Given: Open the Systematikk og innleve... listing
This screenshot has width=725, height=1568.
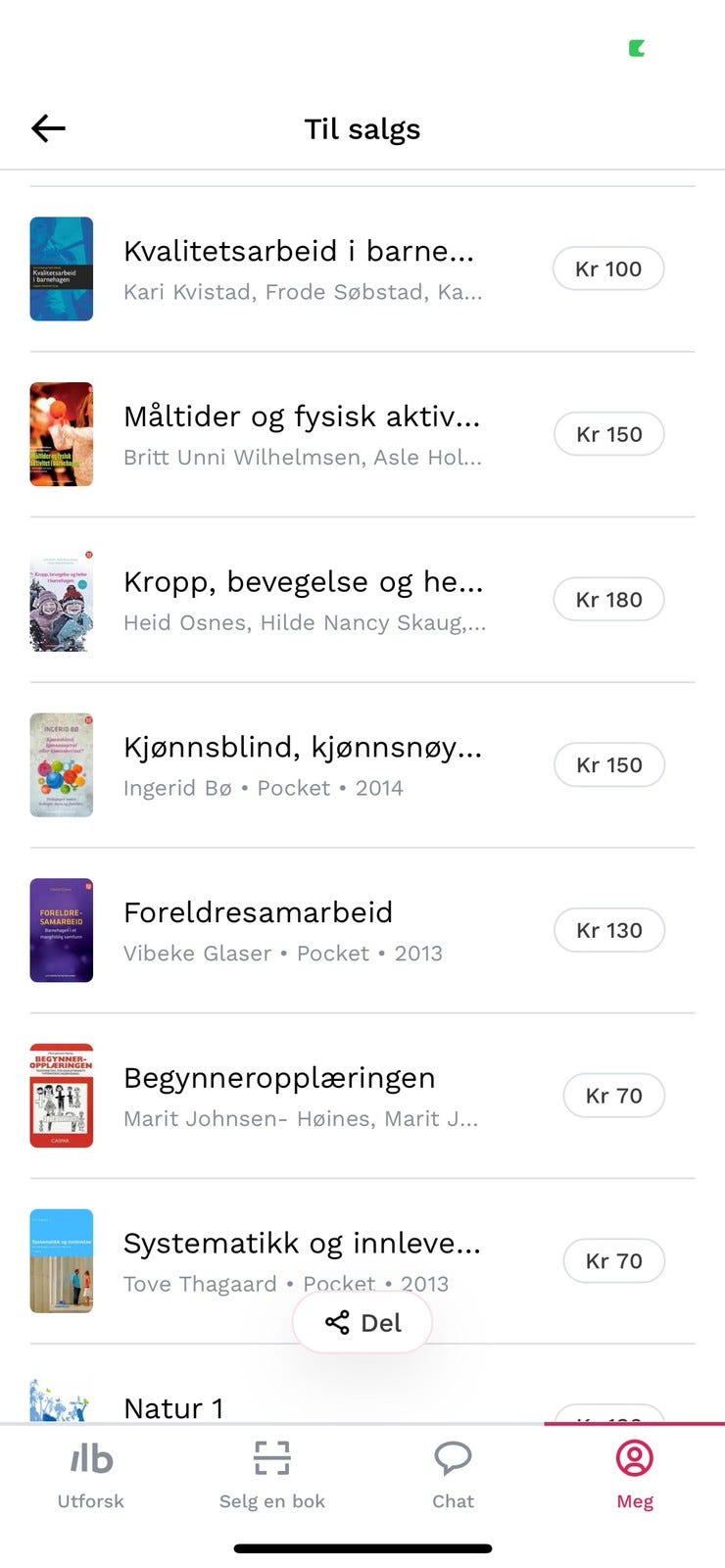Looking at the screenshot, I should 362,1261.
